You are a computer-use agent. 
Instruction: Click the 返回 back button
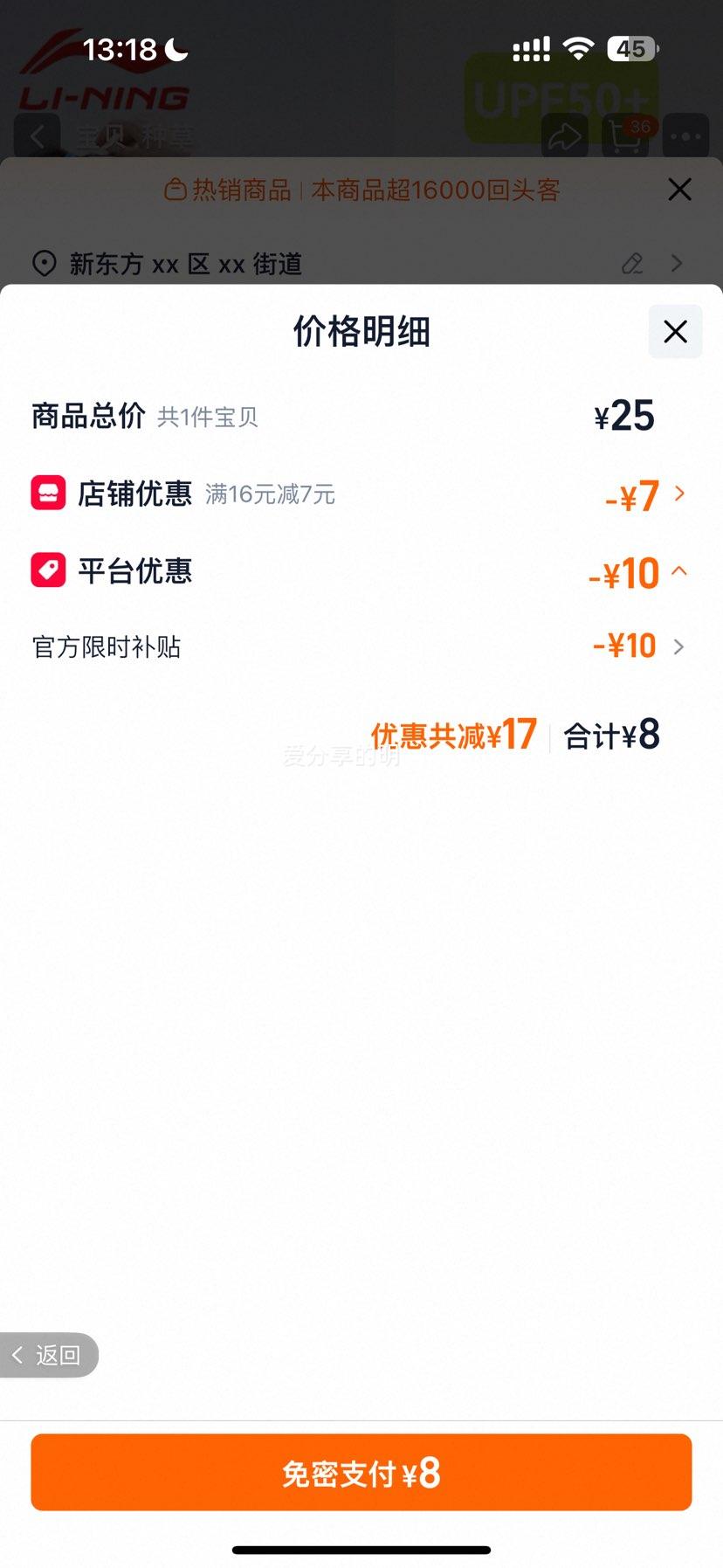(50, 1355)
